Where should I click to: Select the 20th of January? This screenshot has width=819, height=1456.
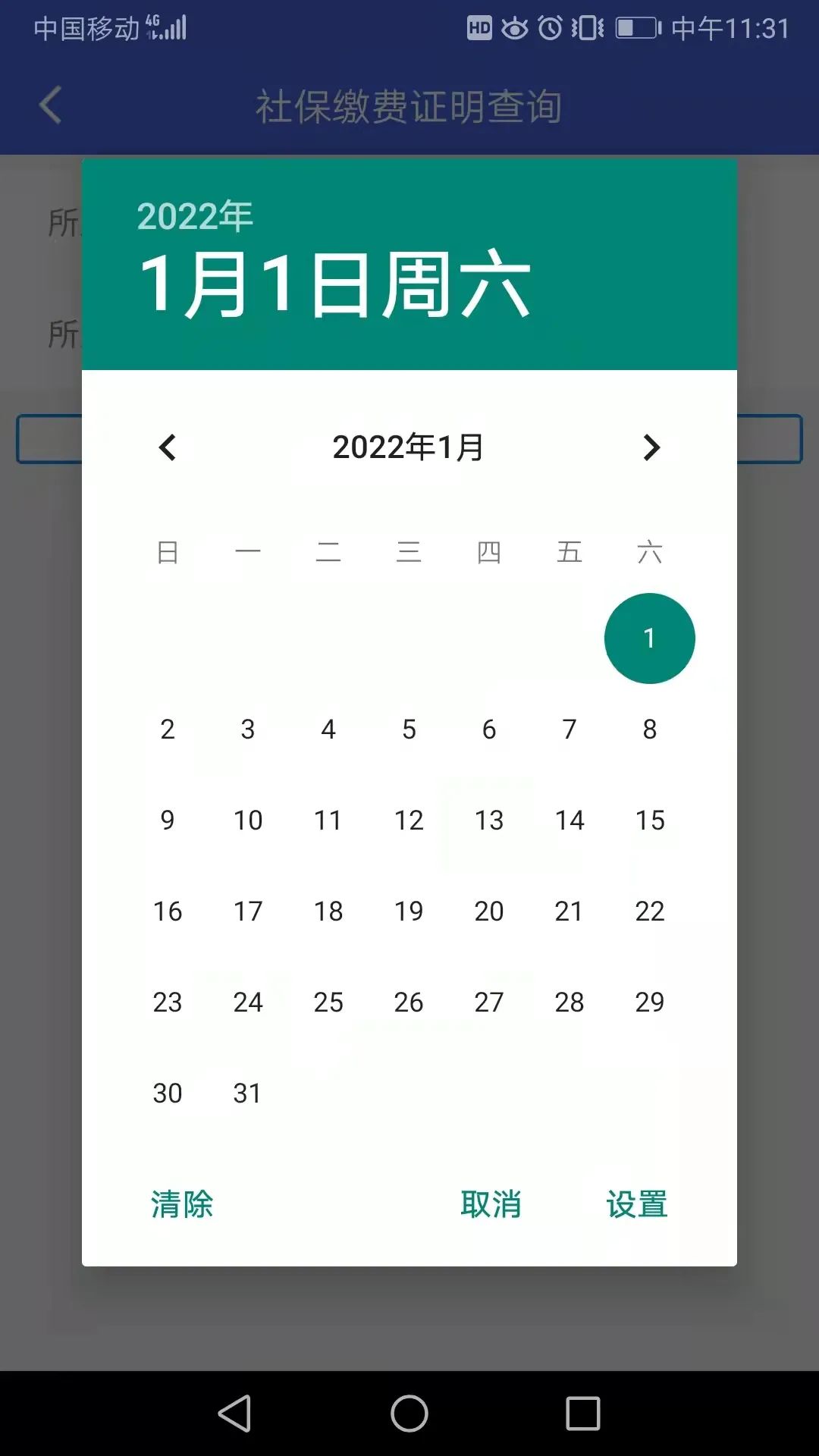tap(489, 912)
